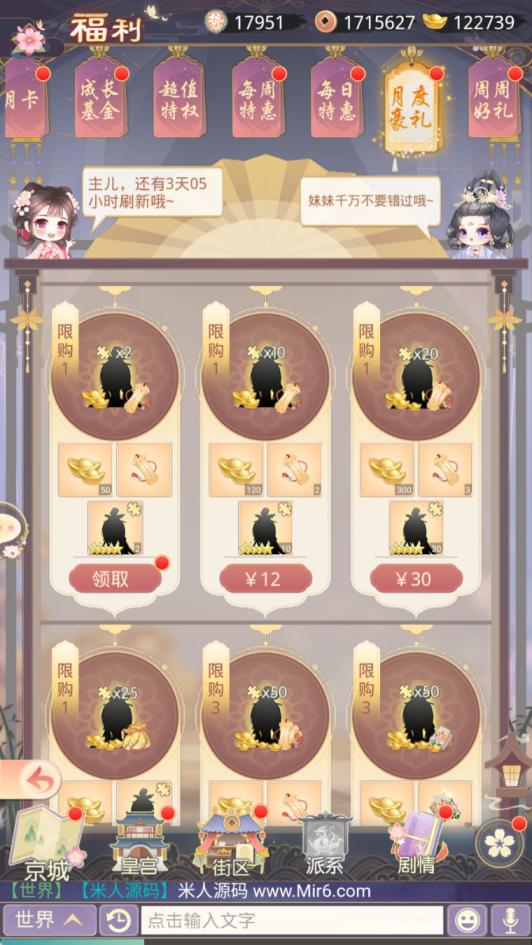Open the 派系 section
The height and width of the screenshot is (945, 532).
pos(325,844)
